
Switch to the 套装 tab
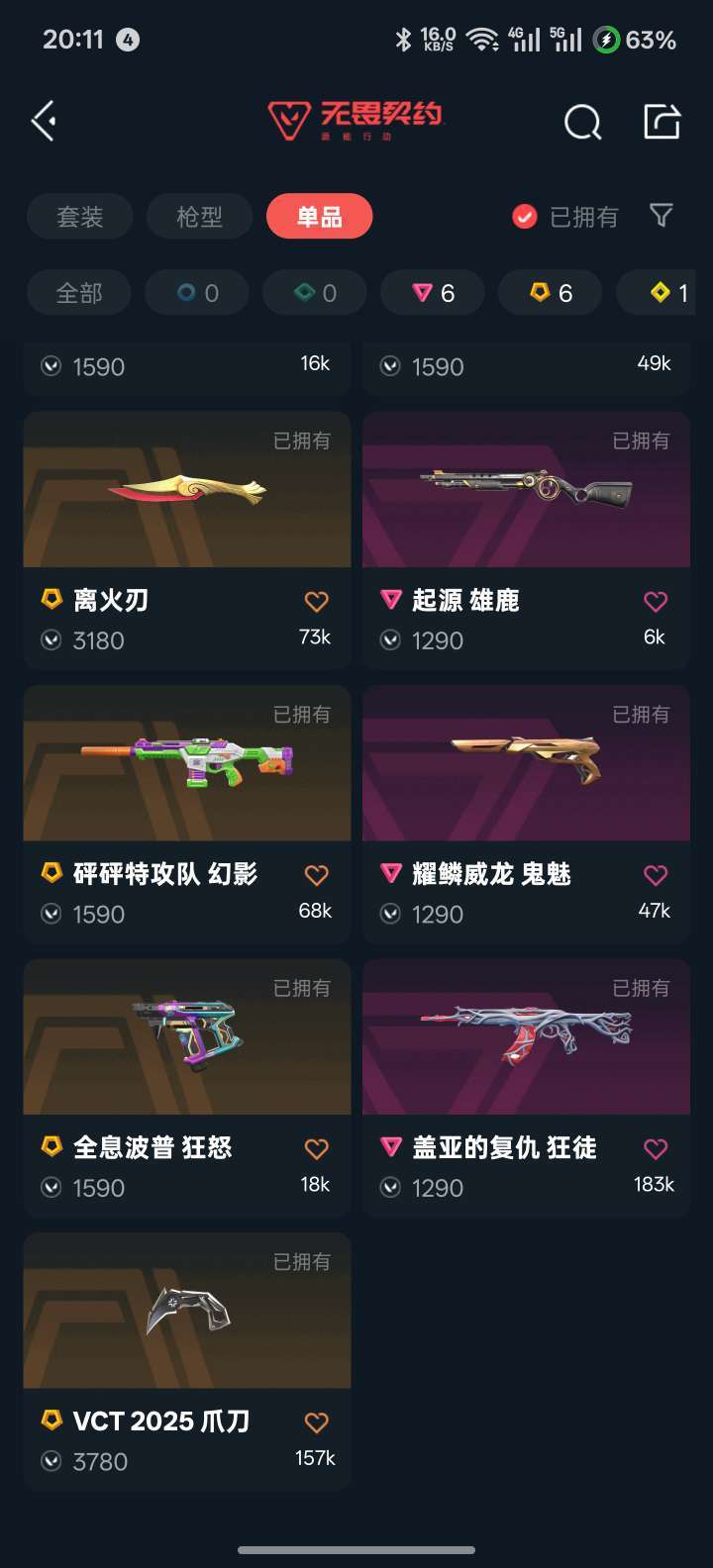(x=79, y=217)
